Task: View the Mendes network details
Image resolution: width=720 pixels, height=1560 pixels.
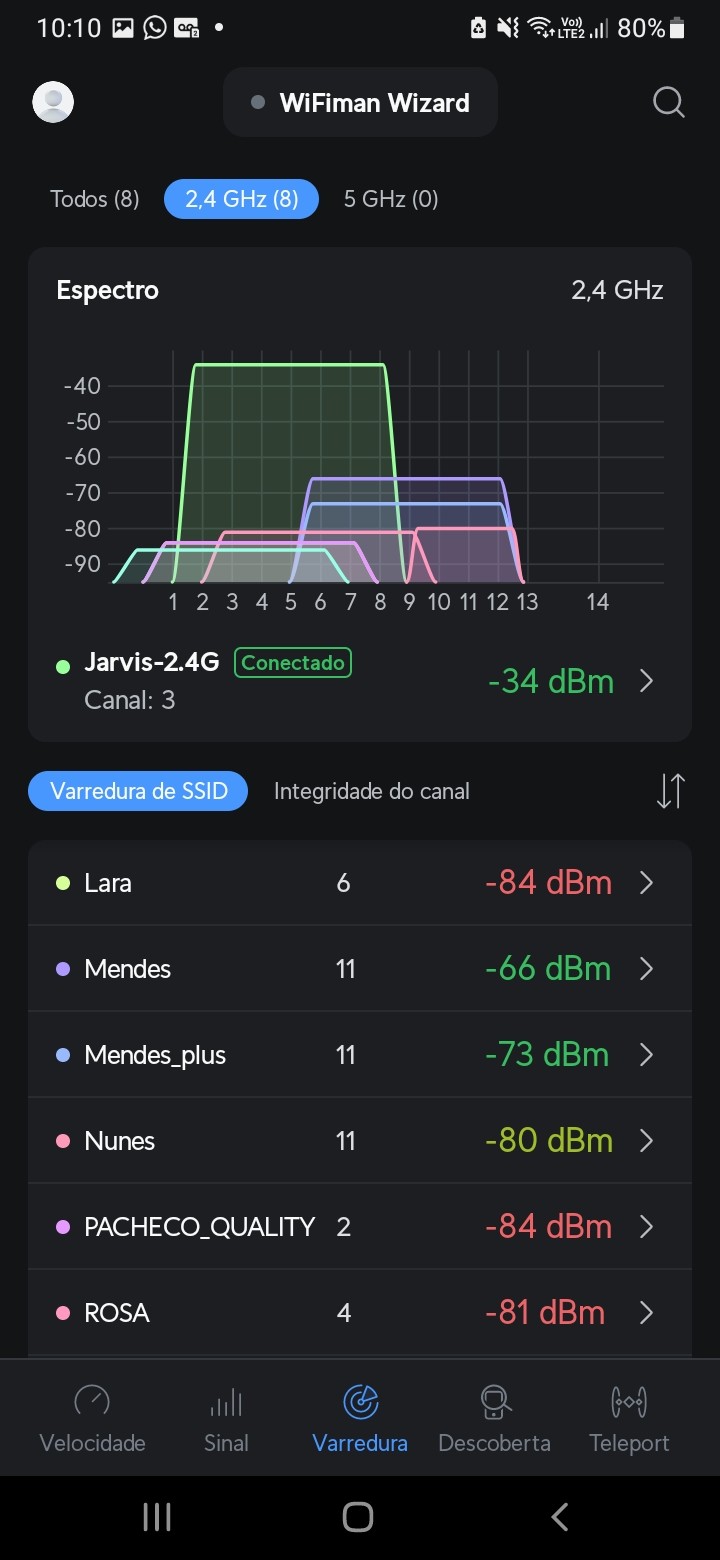Action: [359, 969]
